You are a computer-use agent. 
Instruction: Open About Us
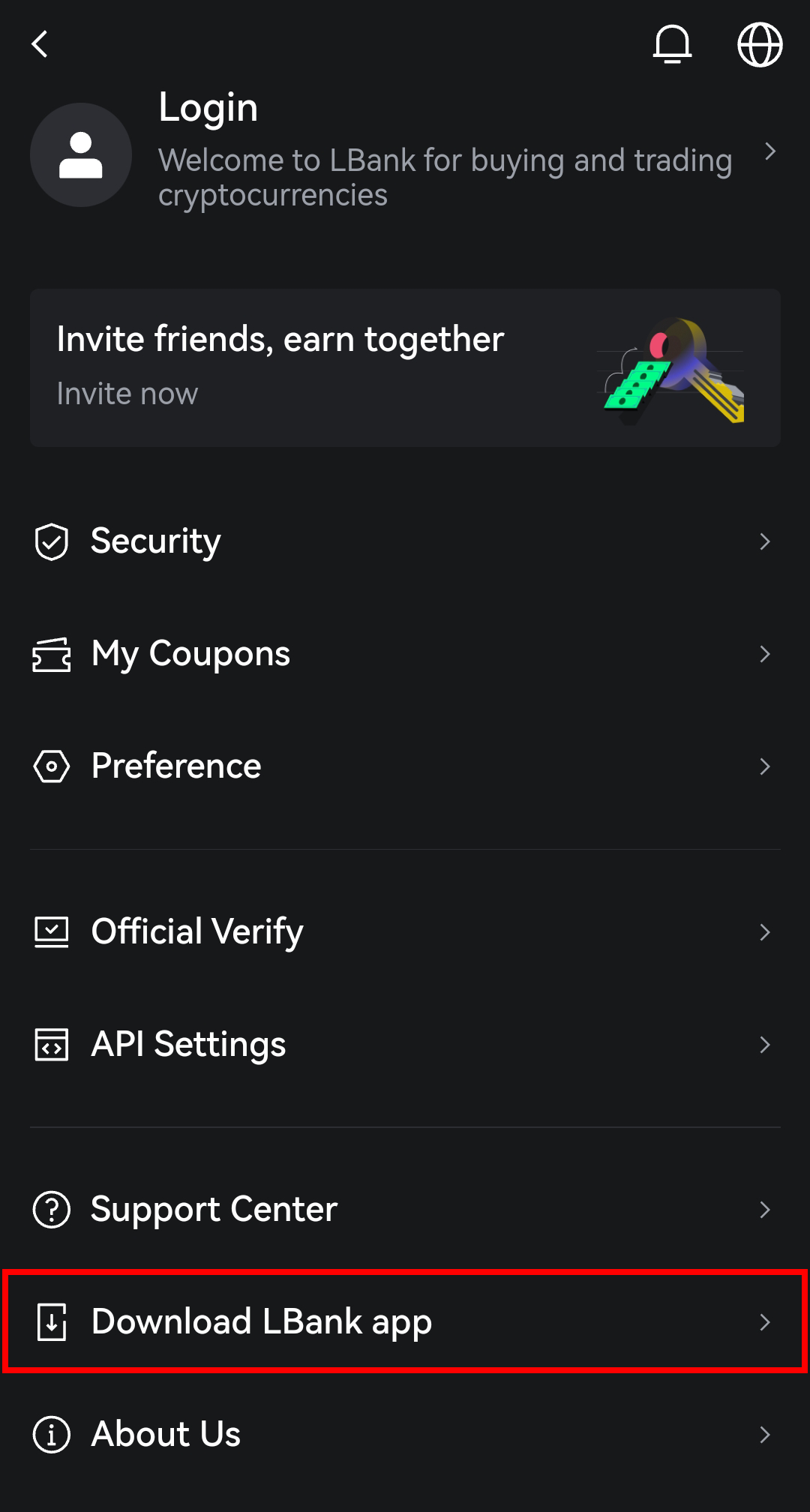tap(405, 1435)
